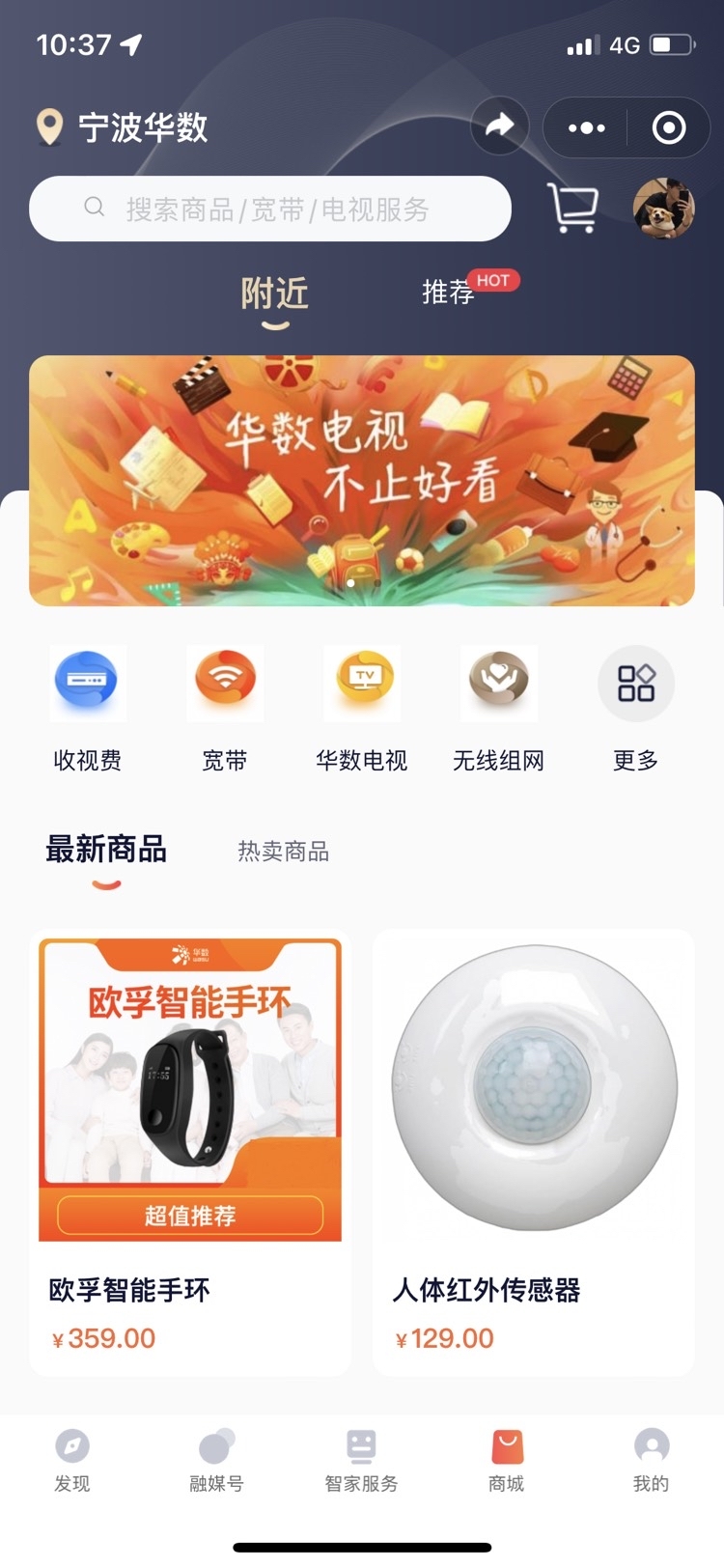The image size is (724, 1568).
Task: Open 宽带 service
Action: (225, 710)
